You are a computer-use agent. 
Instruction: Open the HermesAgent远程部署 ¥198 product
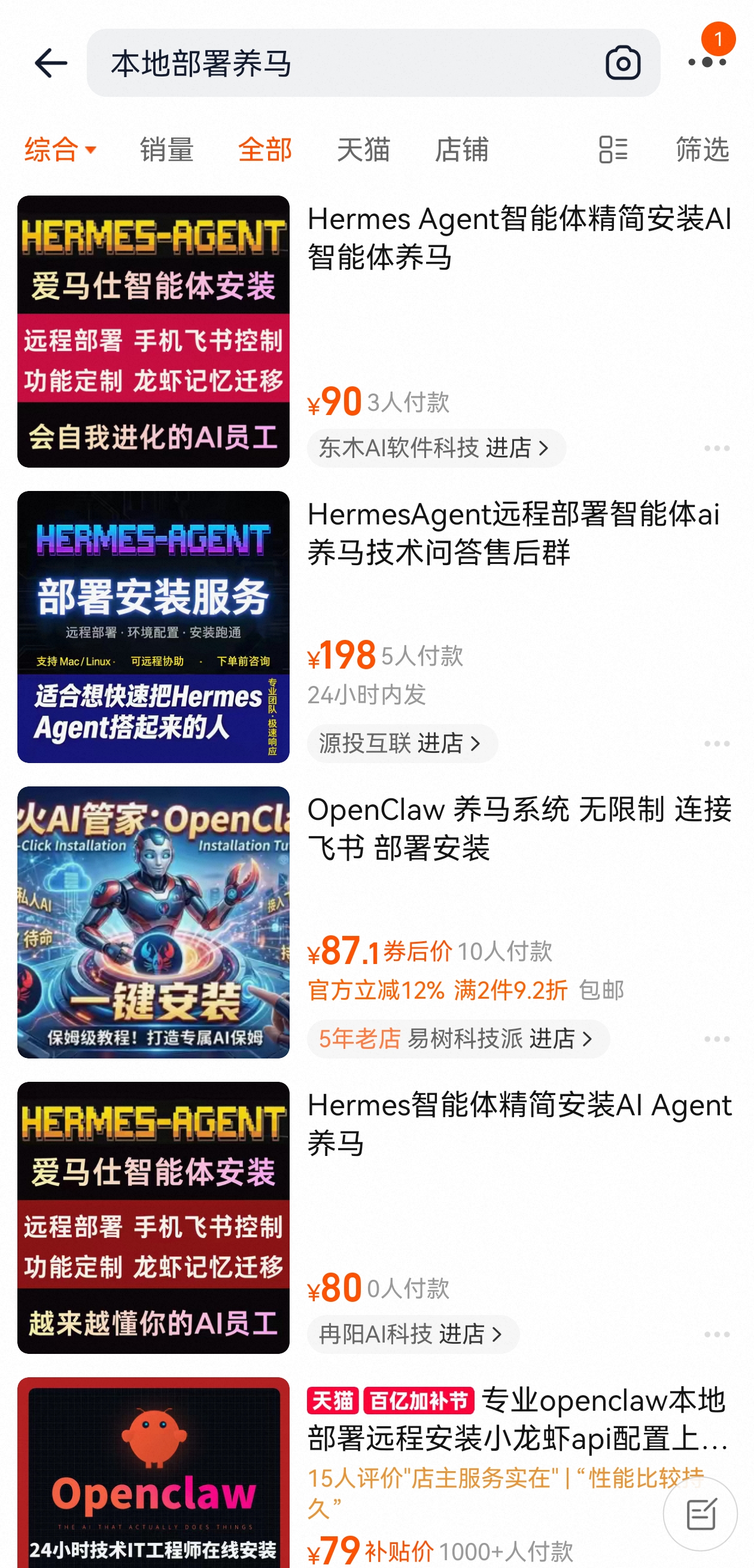tap(512, 533)
